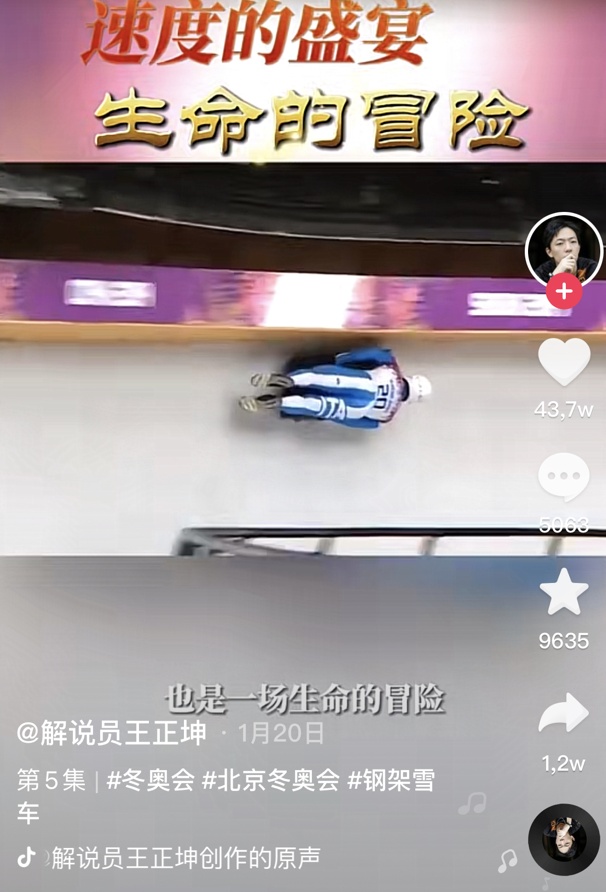Screen dimensions: 606x892
Task: Open the spinning sound disc
Action: click(x=564, y=838)
